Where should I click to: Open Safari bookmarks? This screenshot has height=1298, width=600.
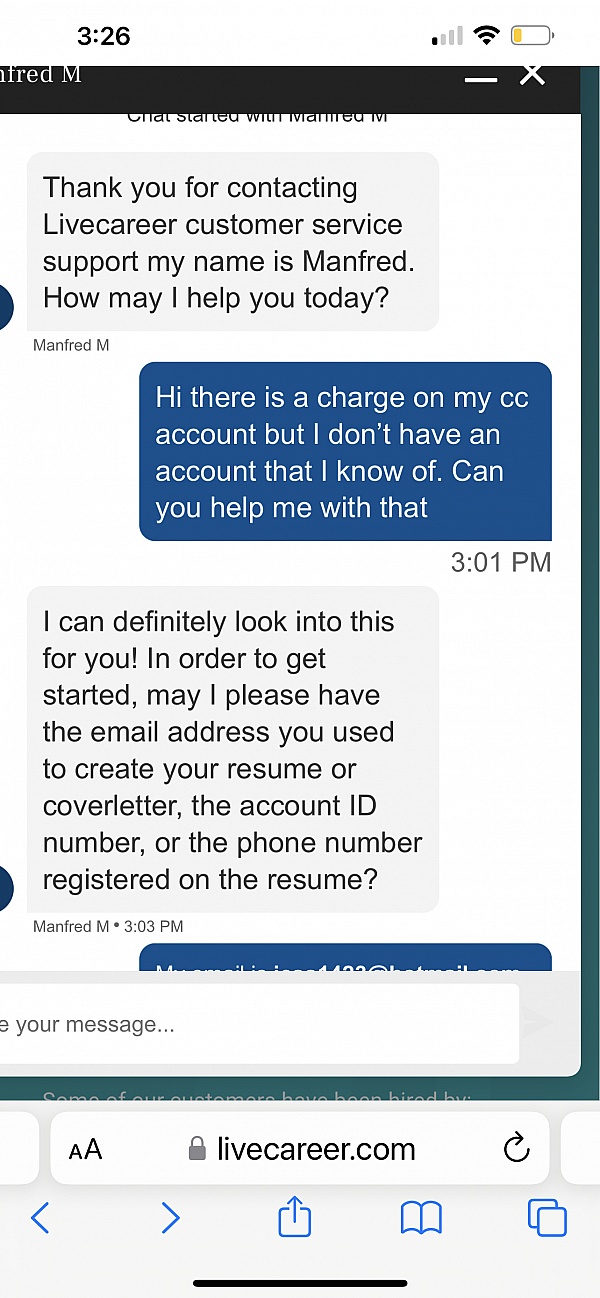[x=421, y=1217]
